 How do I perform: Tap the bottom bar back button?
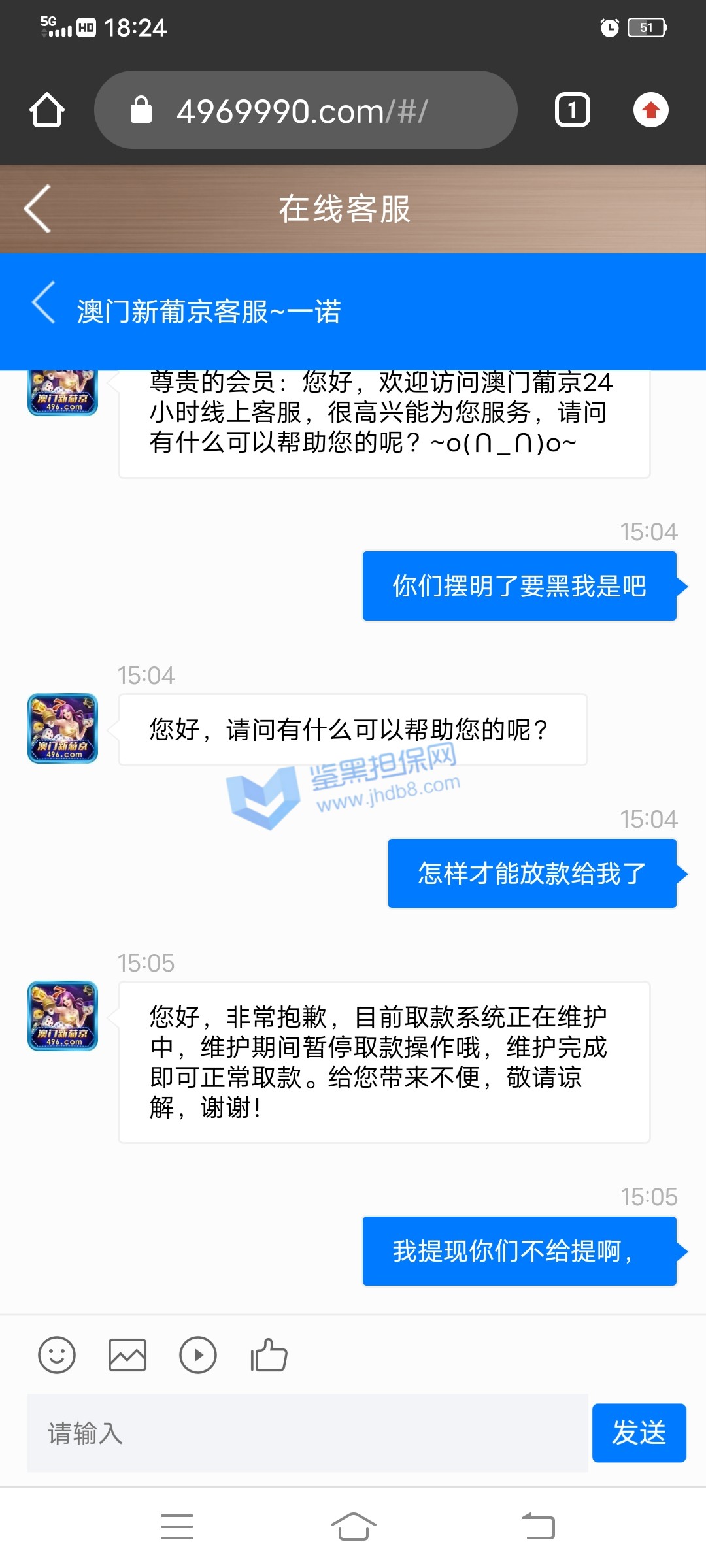pos(538,1527)
